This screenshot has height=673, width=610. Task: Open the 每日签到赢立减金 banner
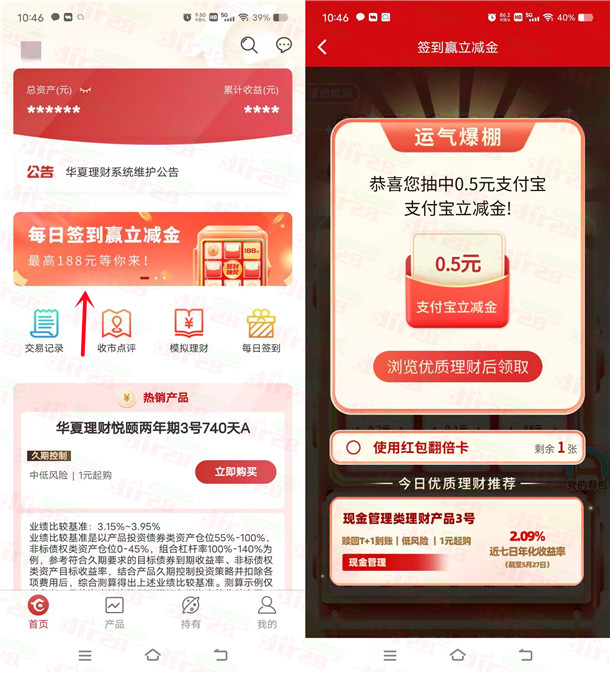[152, 248]
